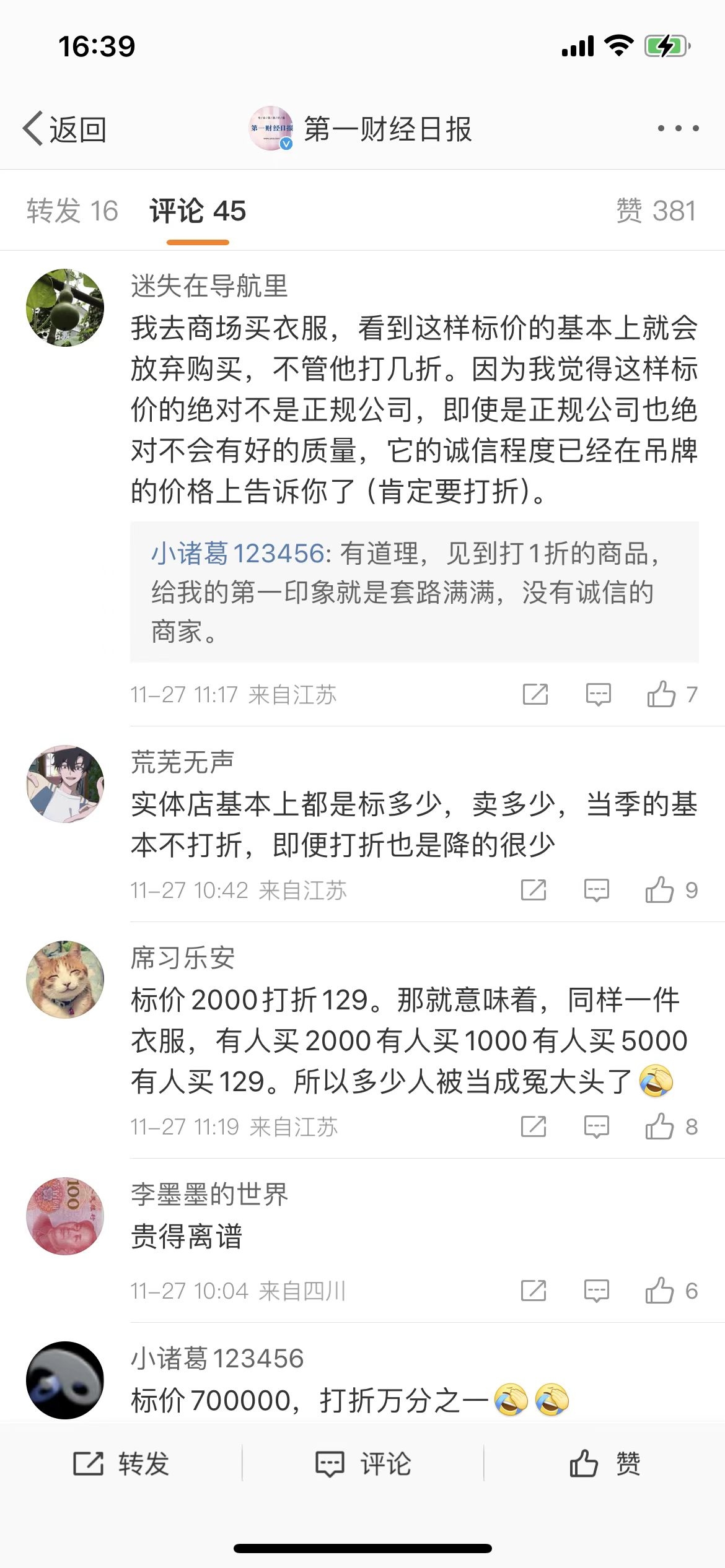Reply to 荒芜无声's comment
725x1568 pixels.
(x=597, y=890)
